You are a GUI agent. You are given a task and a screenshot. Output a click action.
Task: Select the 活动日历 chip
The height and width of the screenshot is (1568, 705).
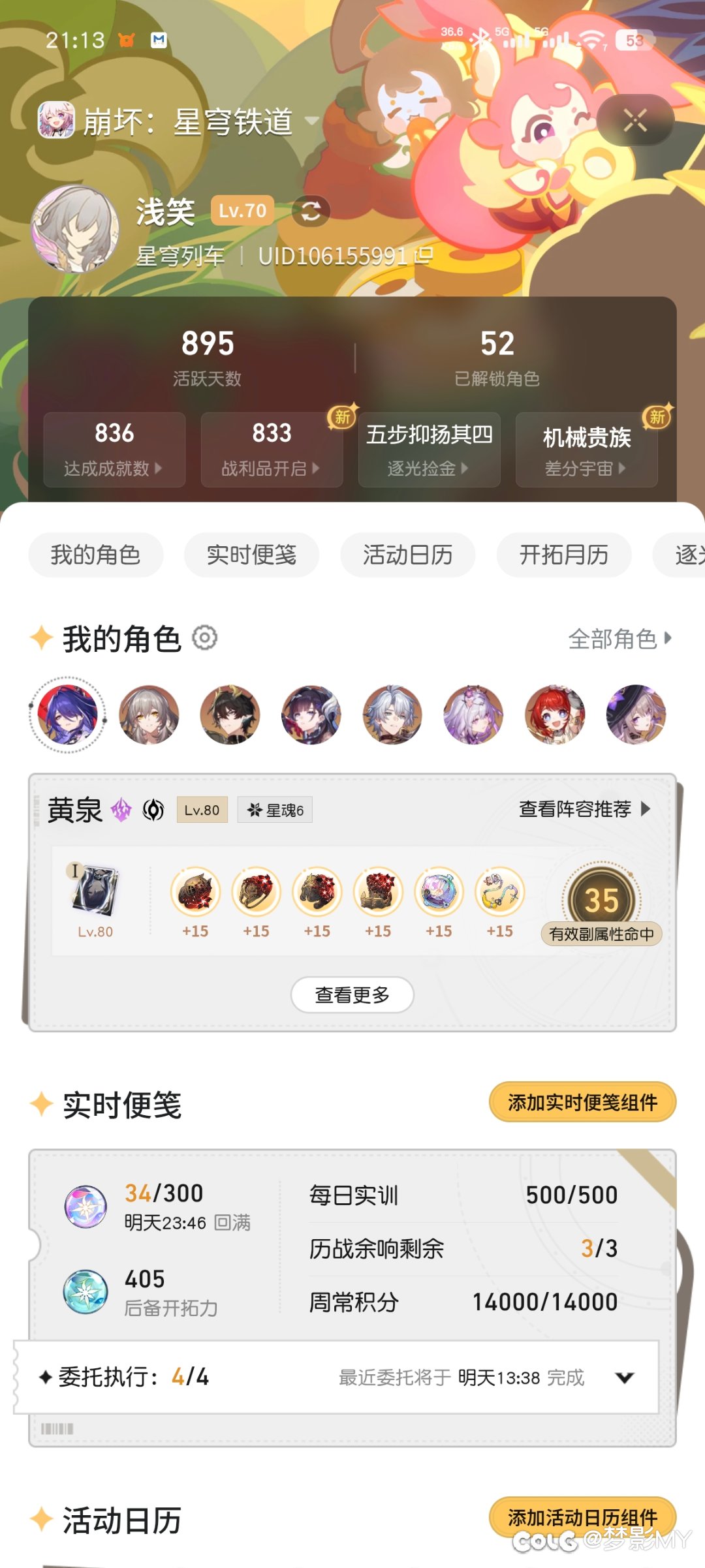(x=407, y=555)
